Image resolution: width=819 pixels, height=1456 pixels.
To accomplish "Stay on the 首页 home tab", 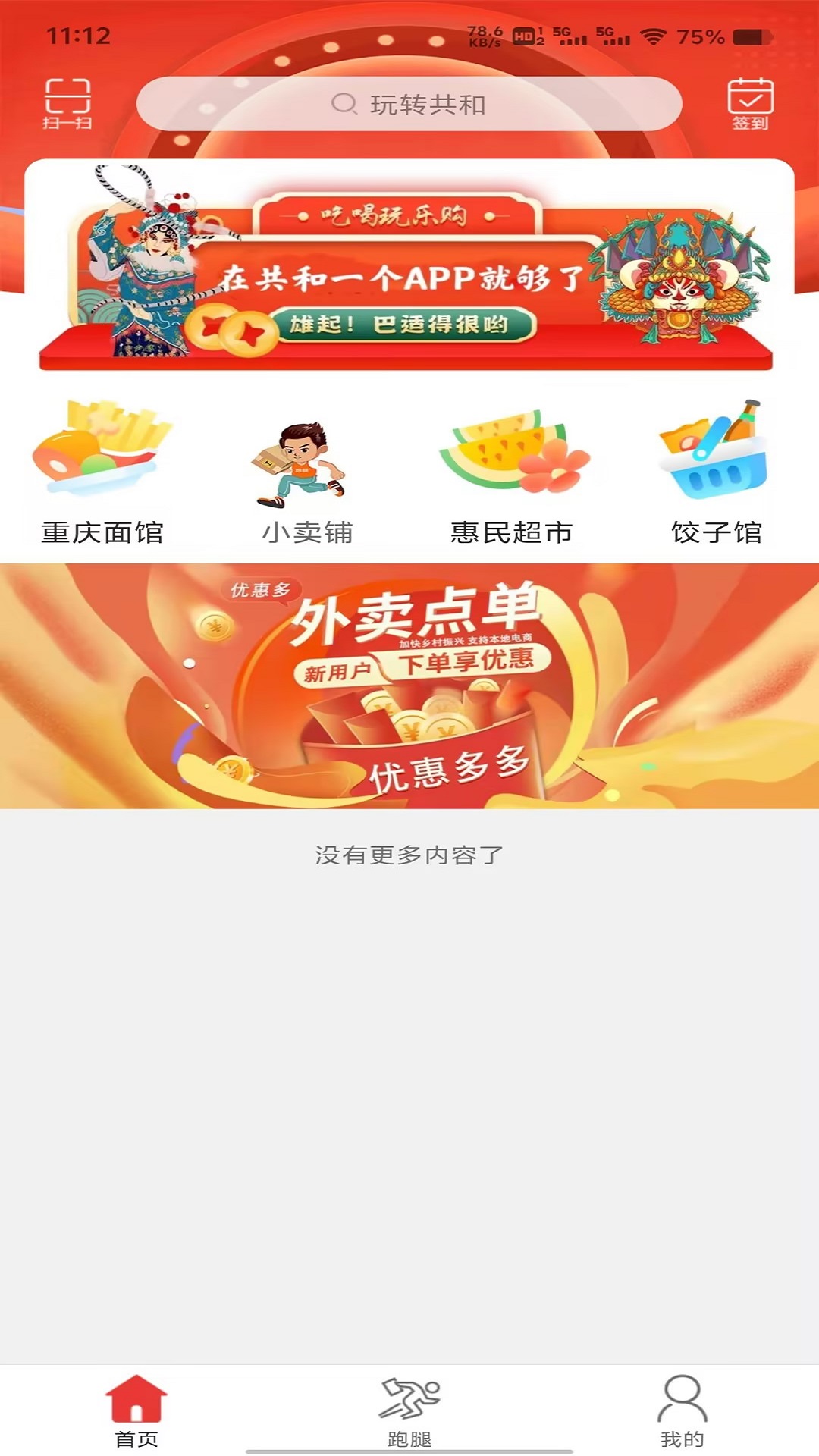I will (138, 1410).
